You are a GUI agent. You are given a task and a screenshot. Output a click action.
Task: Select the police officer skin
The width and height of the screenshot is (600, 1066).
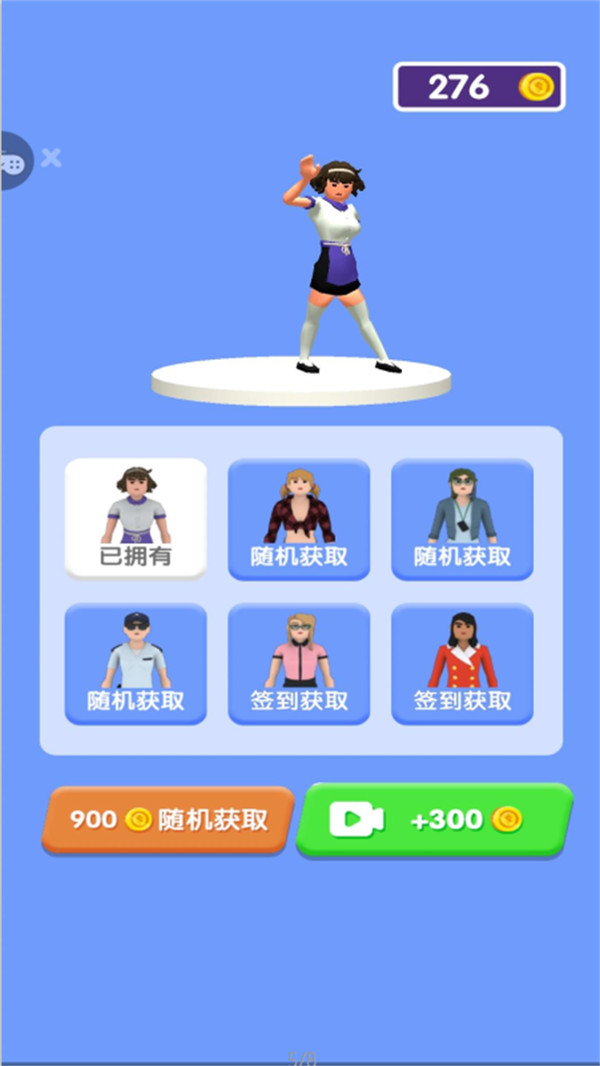click(136, 663)
